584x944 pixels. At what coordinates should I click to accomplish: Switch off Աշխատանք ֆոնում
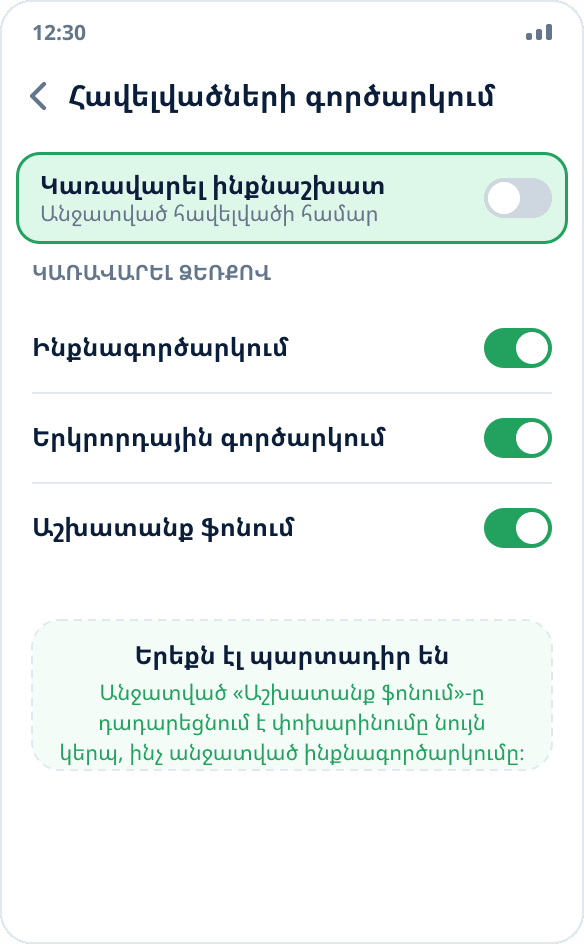click(518, 528)
